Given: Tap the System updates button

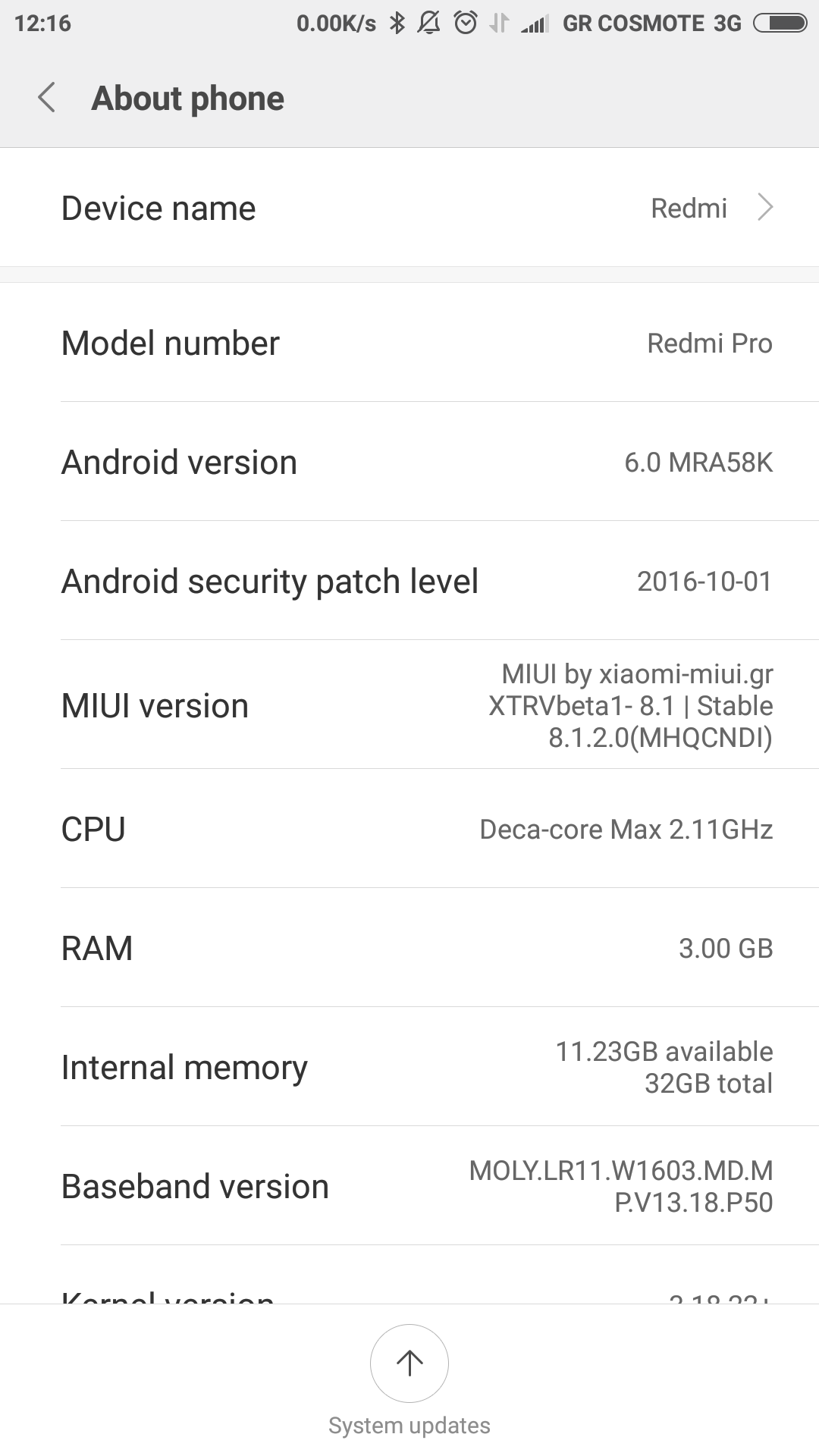Looking at the screenshot, I should tap(409, 1363).
